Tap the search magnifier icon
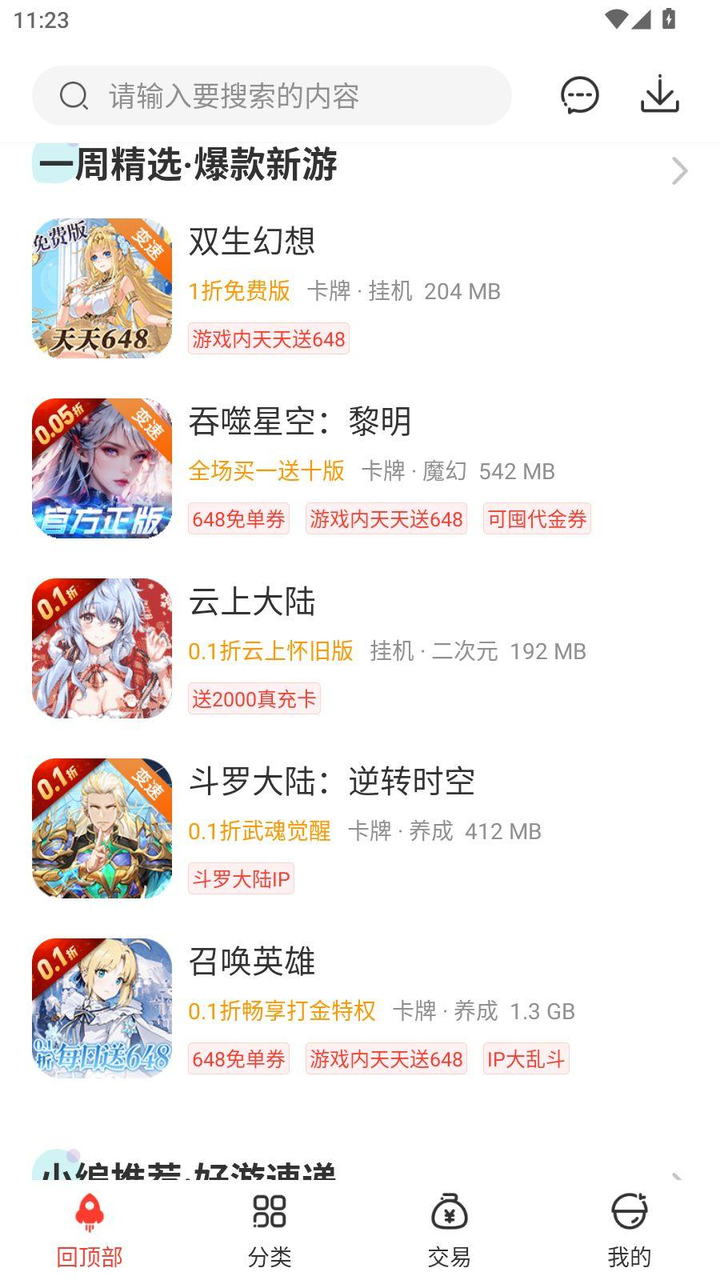 click(x=74, y=95)
